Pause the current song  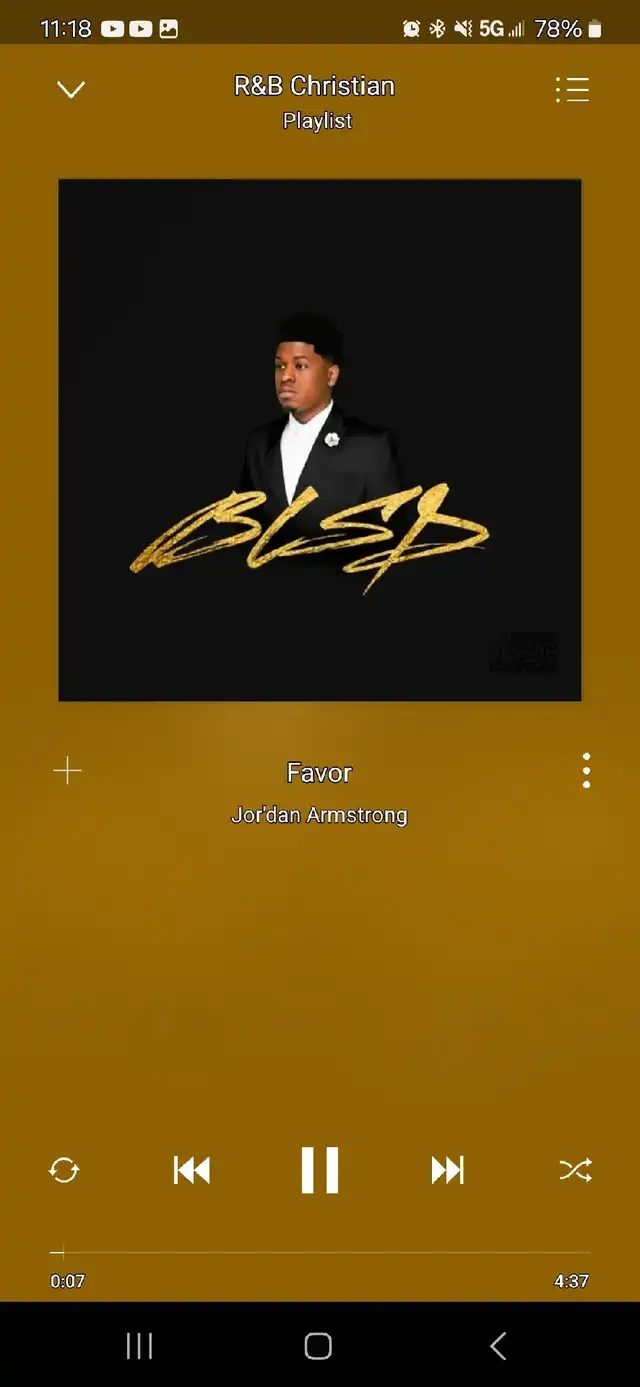pyautogui.click(x=320, y=1170)
